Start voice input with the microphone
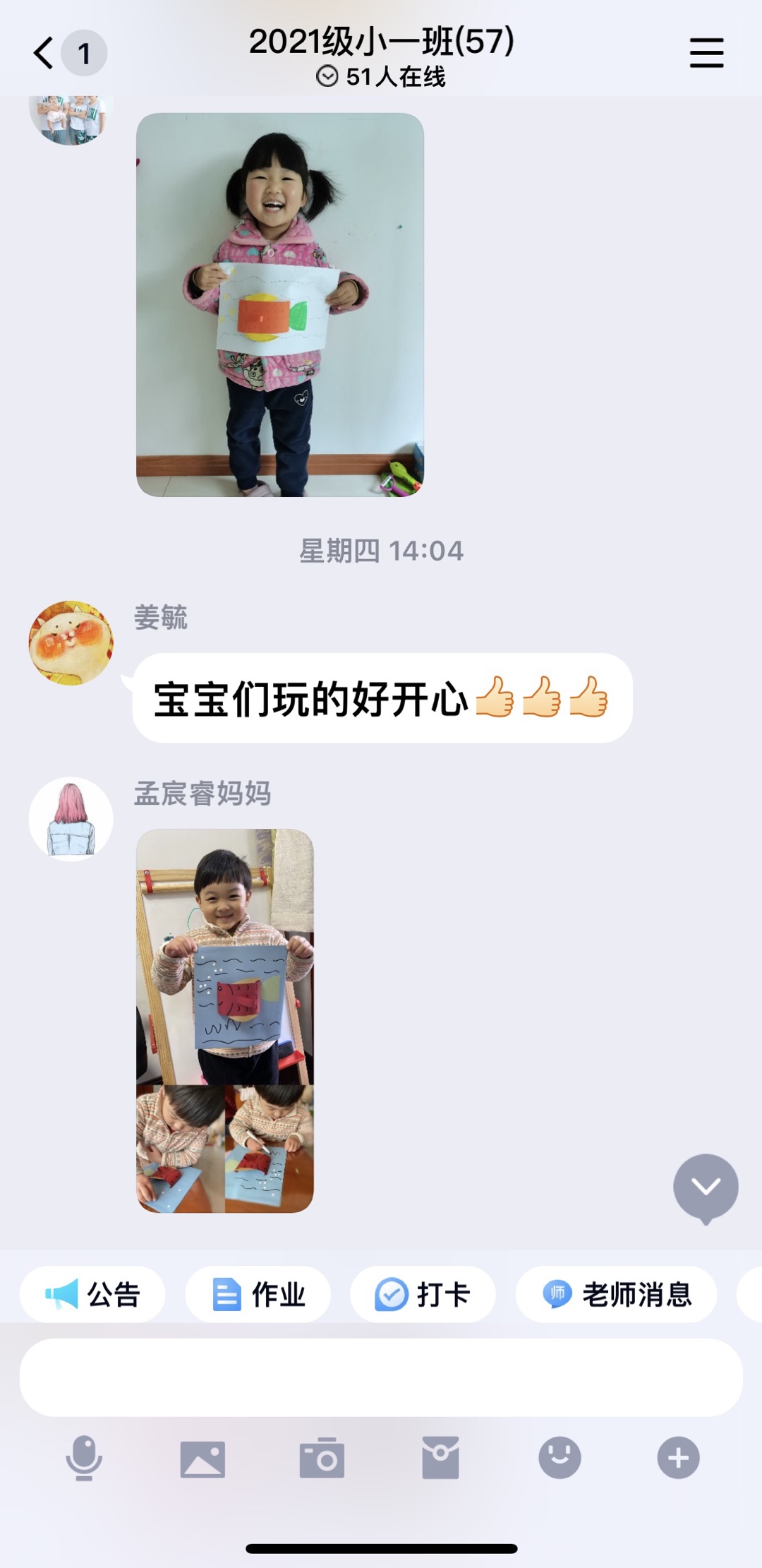The height and width of the screenshot is (1568, 762). pyautogui.click(x=84, y=1458)
